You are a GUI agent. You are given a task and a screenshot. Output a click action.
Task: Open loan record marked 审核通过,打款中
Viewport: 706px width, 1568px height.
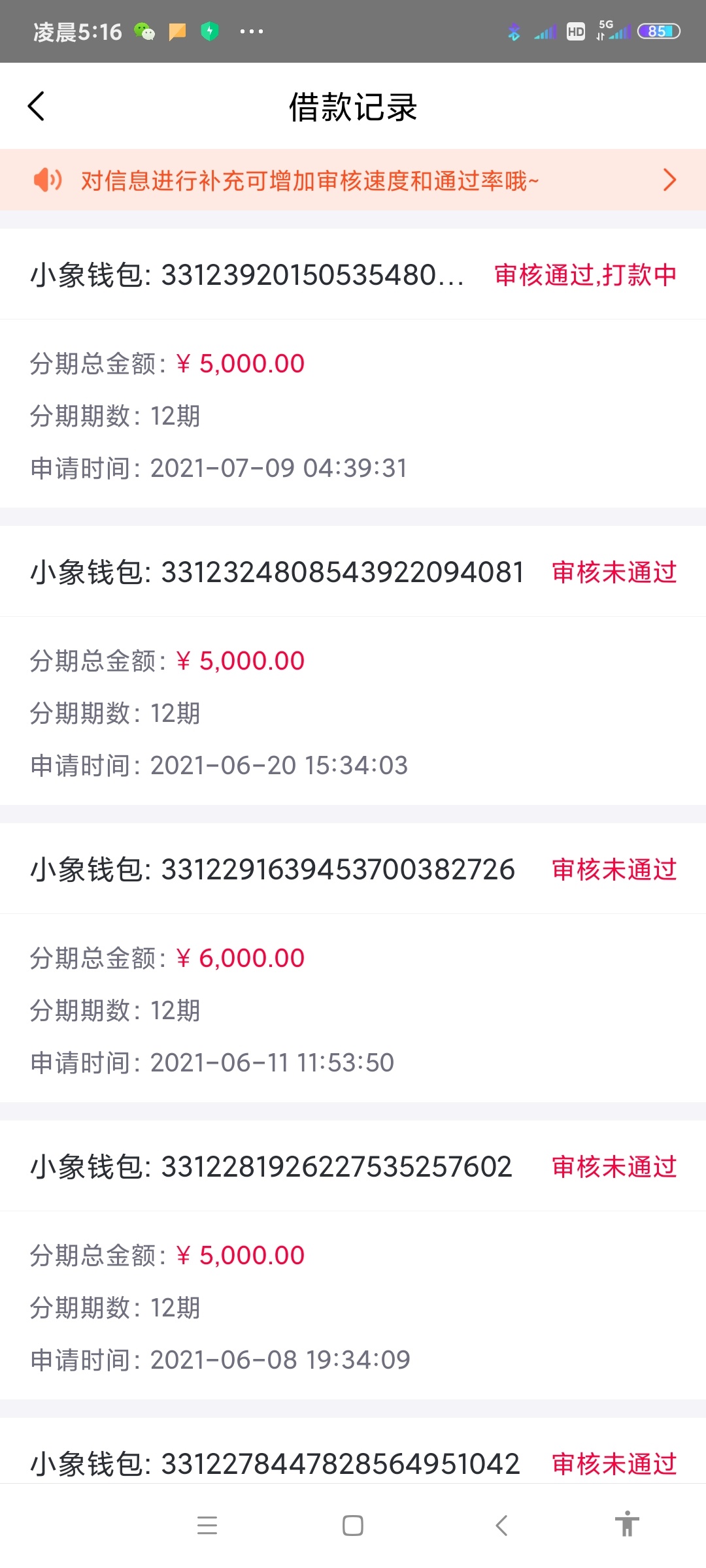pos(353,368)
